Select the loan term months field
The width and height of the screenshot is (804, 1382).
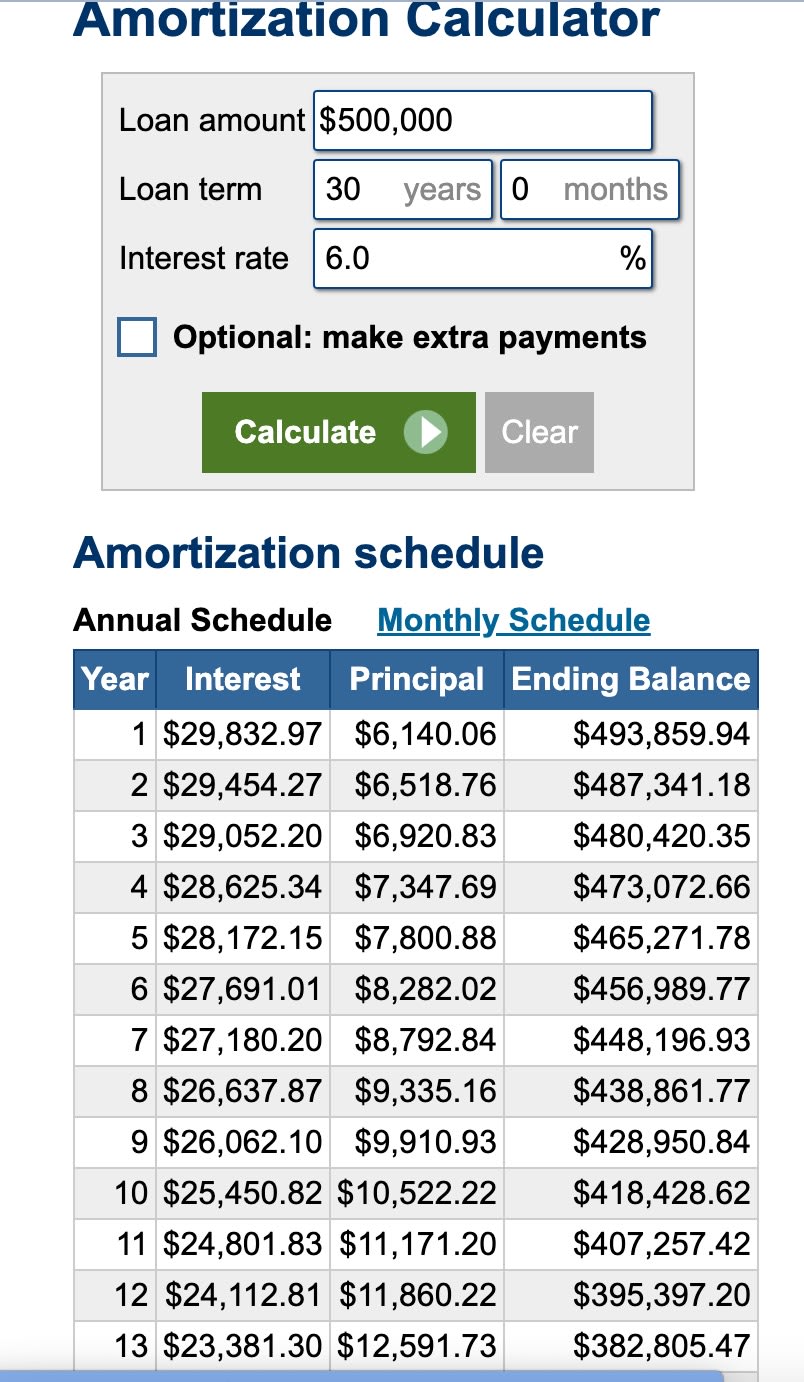[589, 190]
